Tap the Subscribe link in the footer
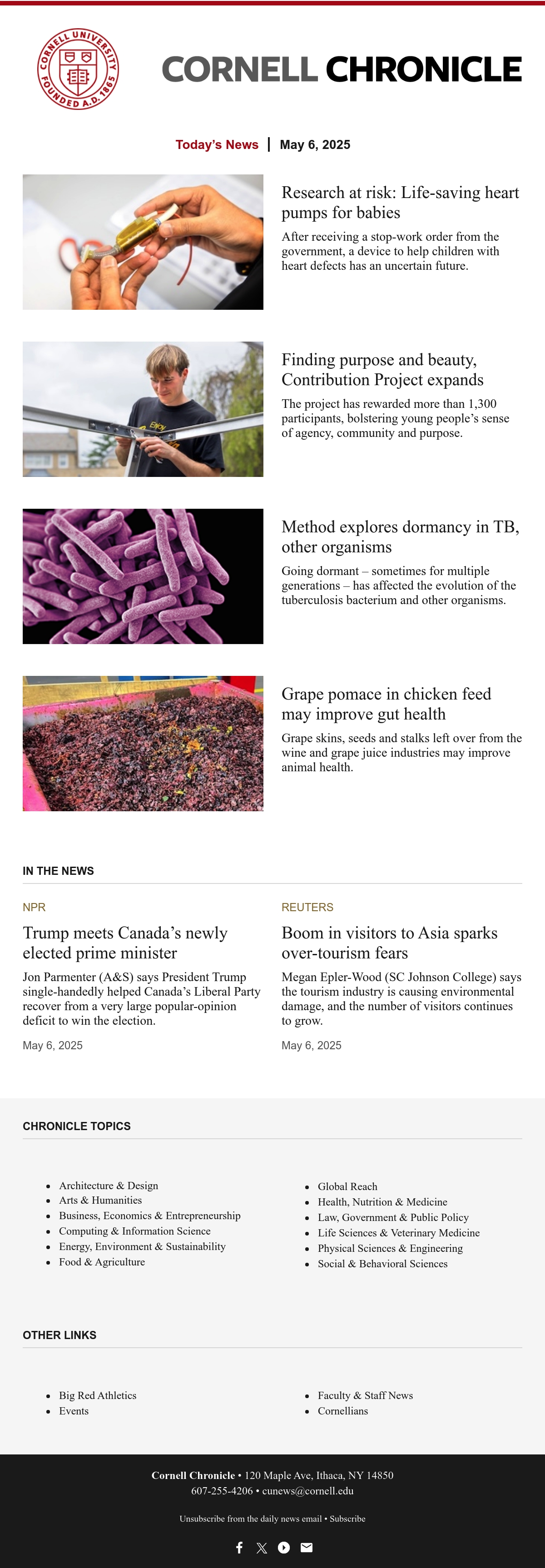Viewport: 545px width, 1568px height. click(x=348, y=1518)
